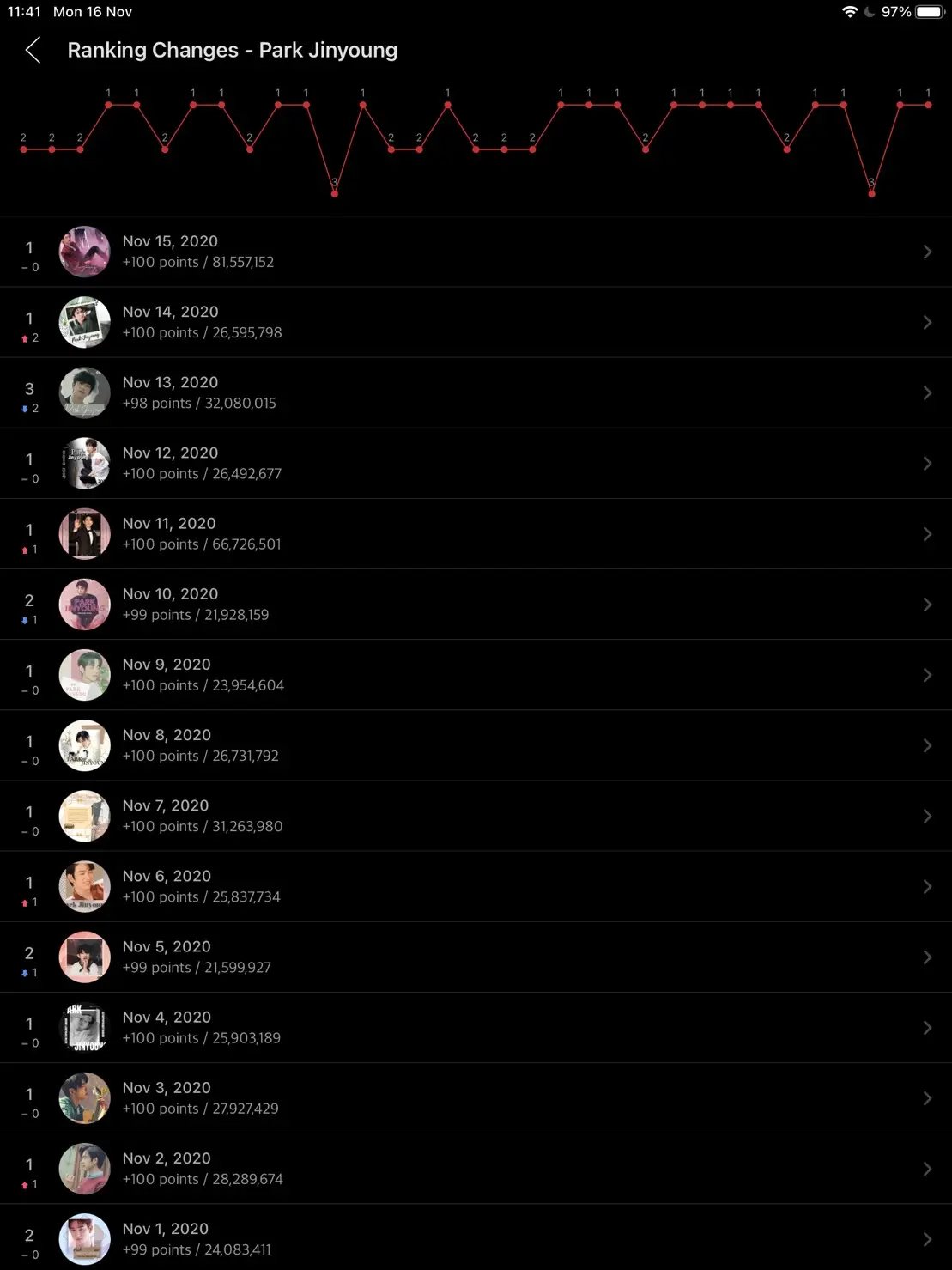Select the Nov 3, 2020 row
The image size is (952, 1270).
coord(476,1097)
